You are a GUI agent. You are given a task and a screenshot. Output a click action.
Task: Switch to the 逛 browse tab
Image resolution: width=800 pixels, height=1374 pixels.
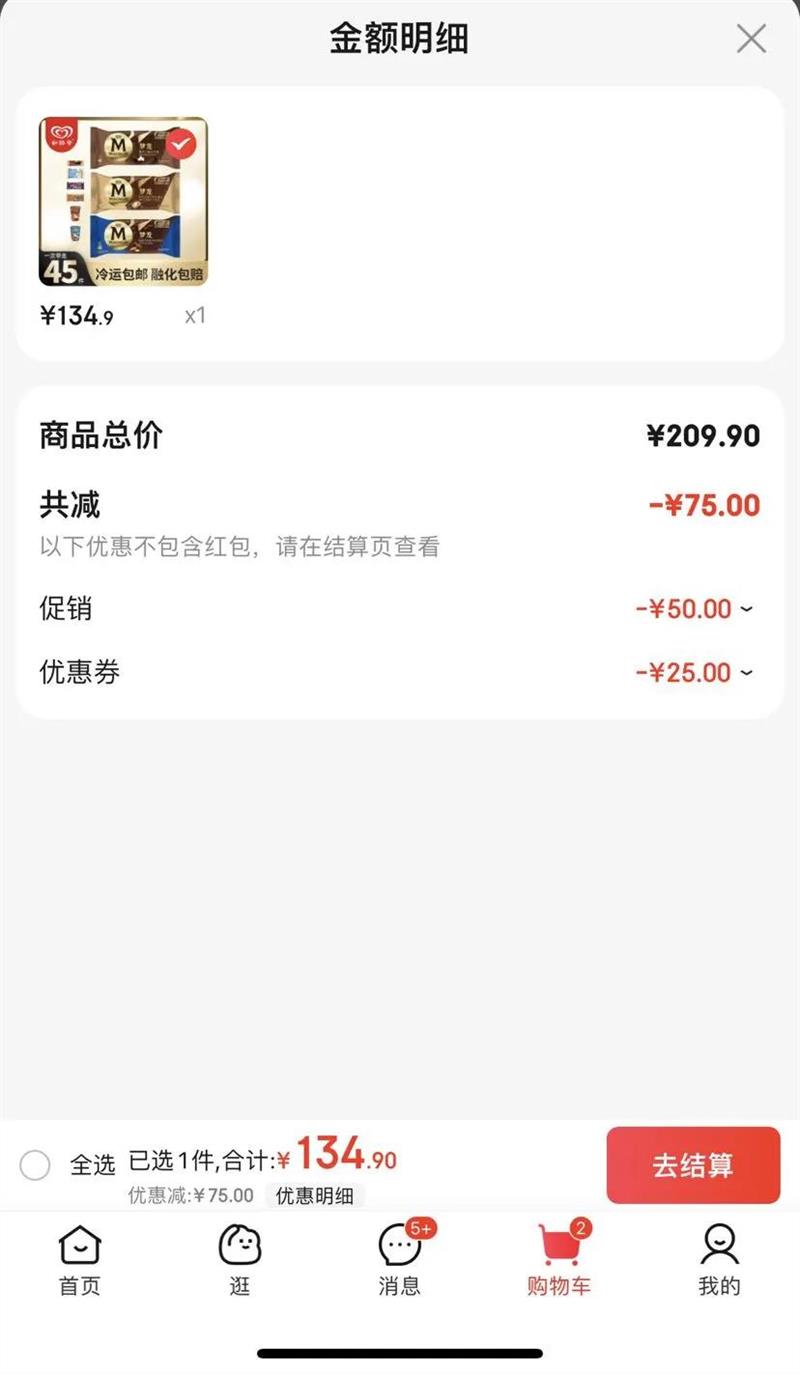tap(239, 1260)
